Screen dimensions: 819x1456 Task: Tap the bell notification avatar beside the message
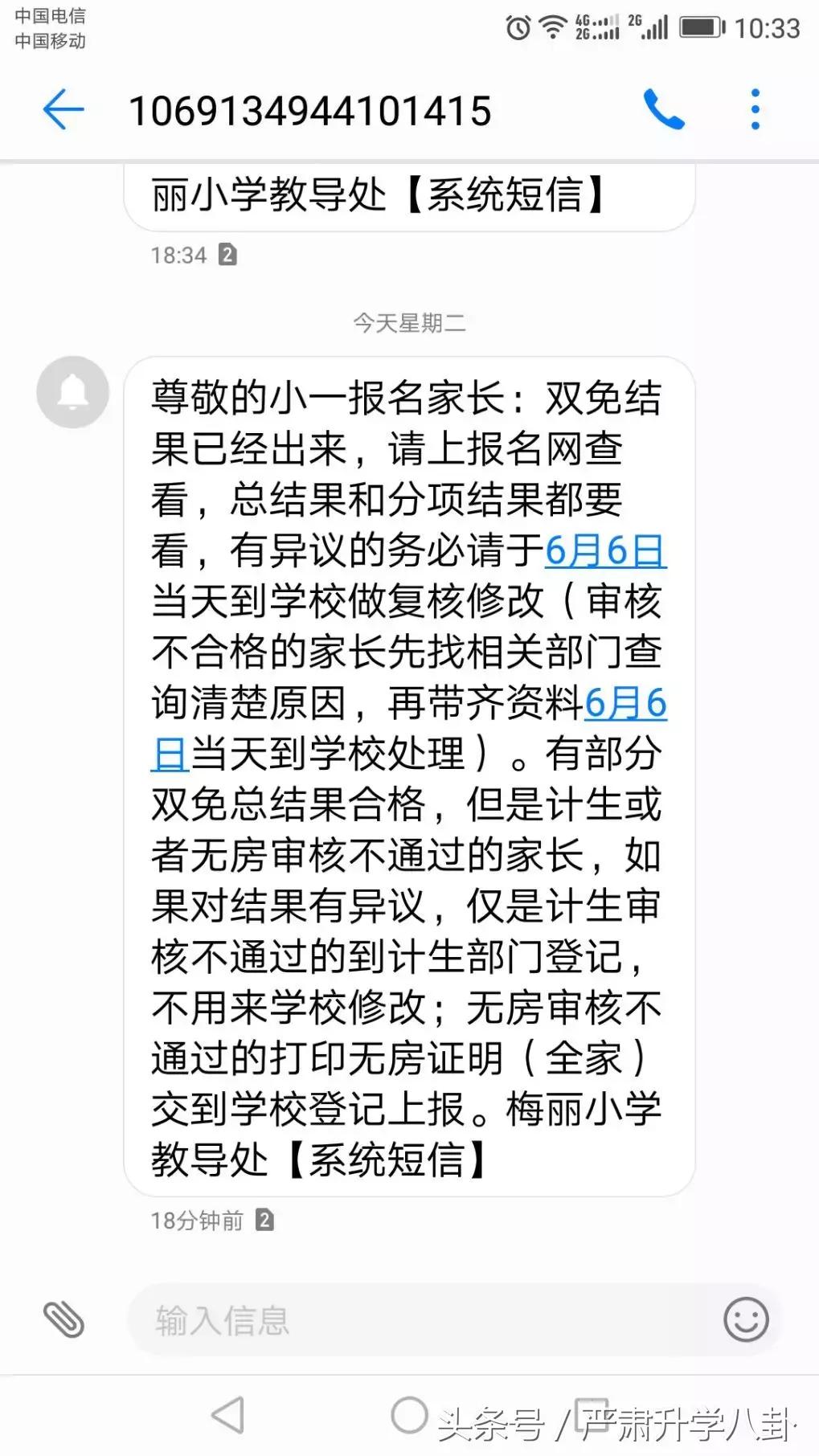(x=73, y=391)
